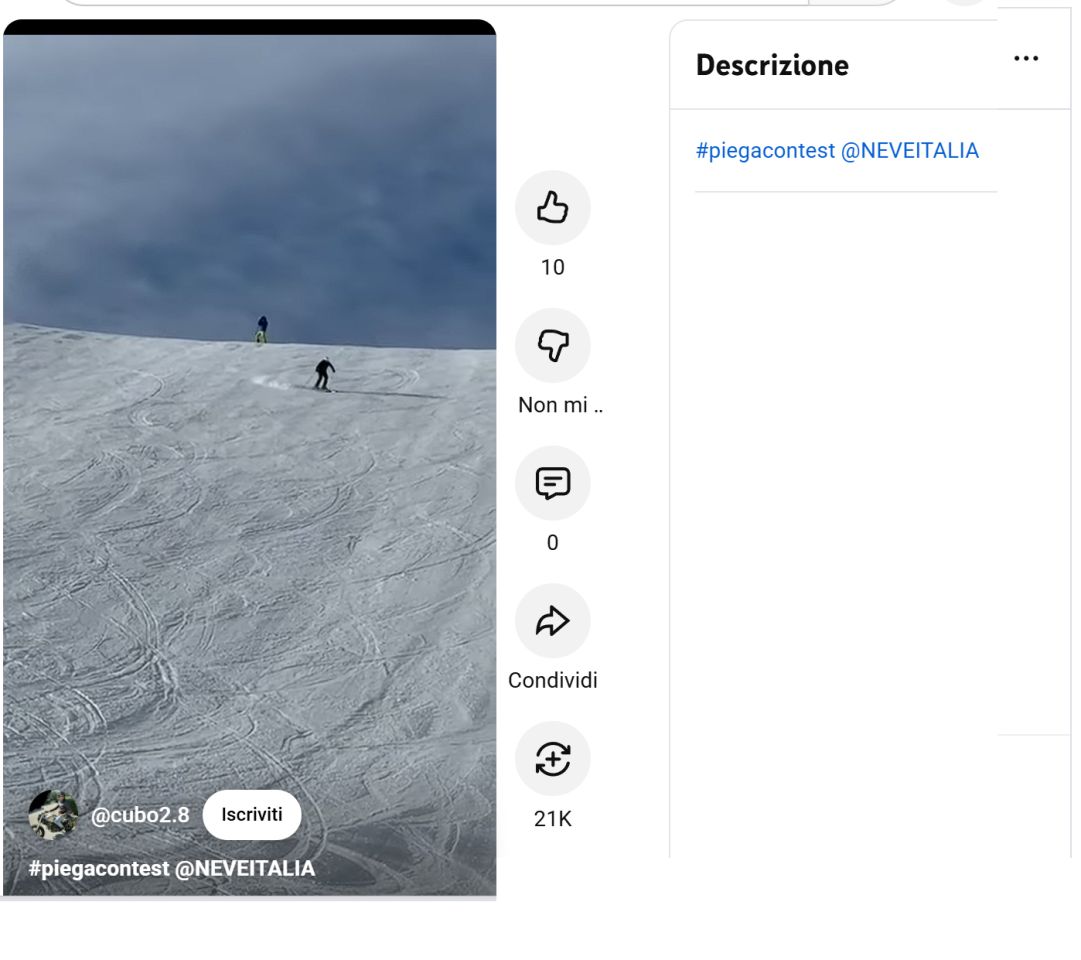Screen dimensions: 1081x960
Task: Open the description panel's overflow menu
Action: click(1026, 59)
